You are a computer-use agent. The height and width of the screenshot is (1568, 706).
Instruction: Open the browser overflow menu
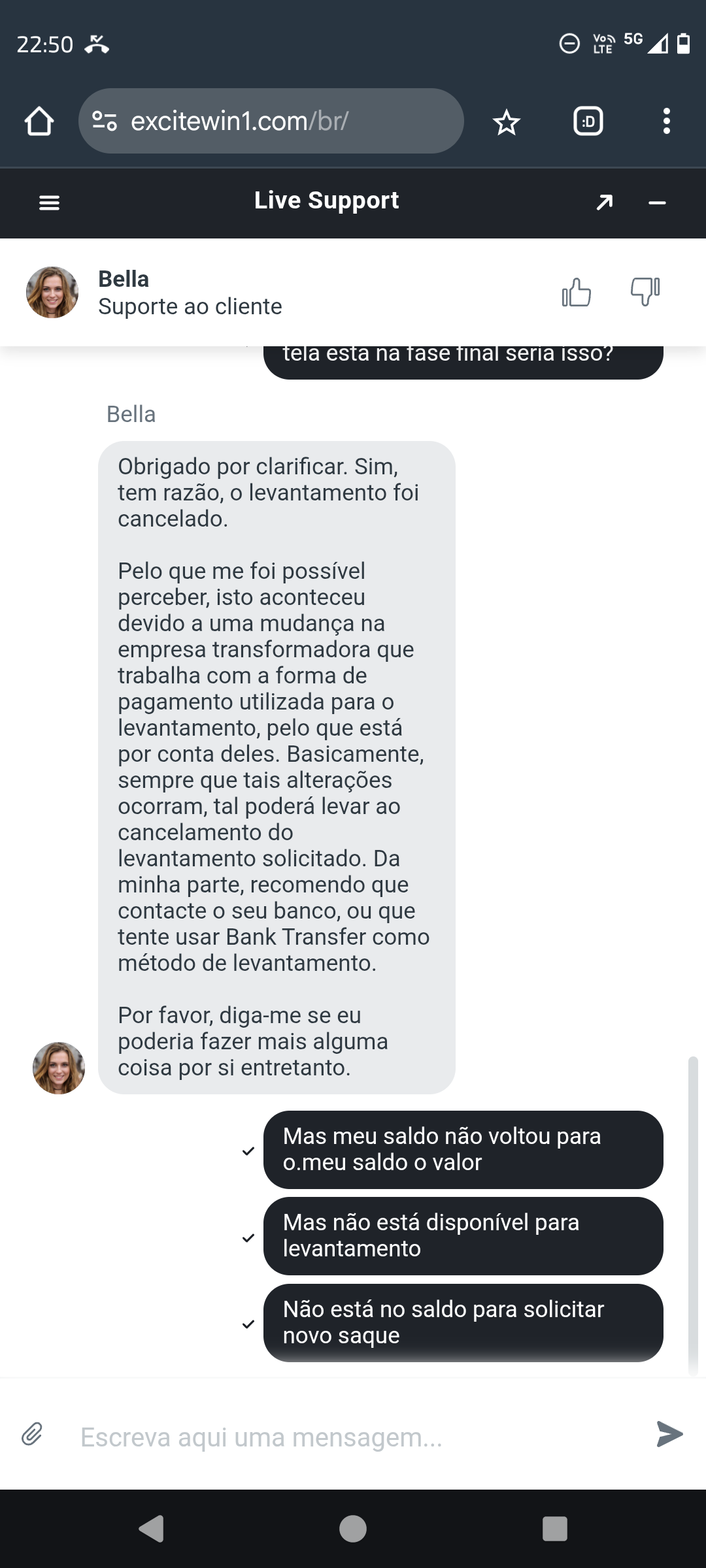[x=666, y=122]
